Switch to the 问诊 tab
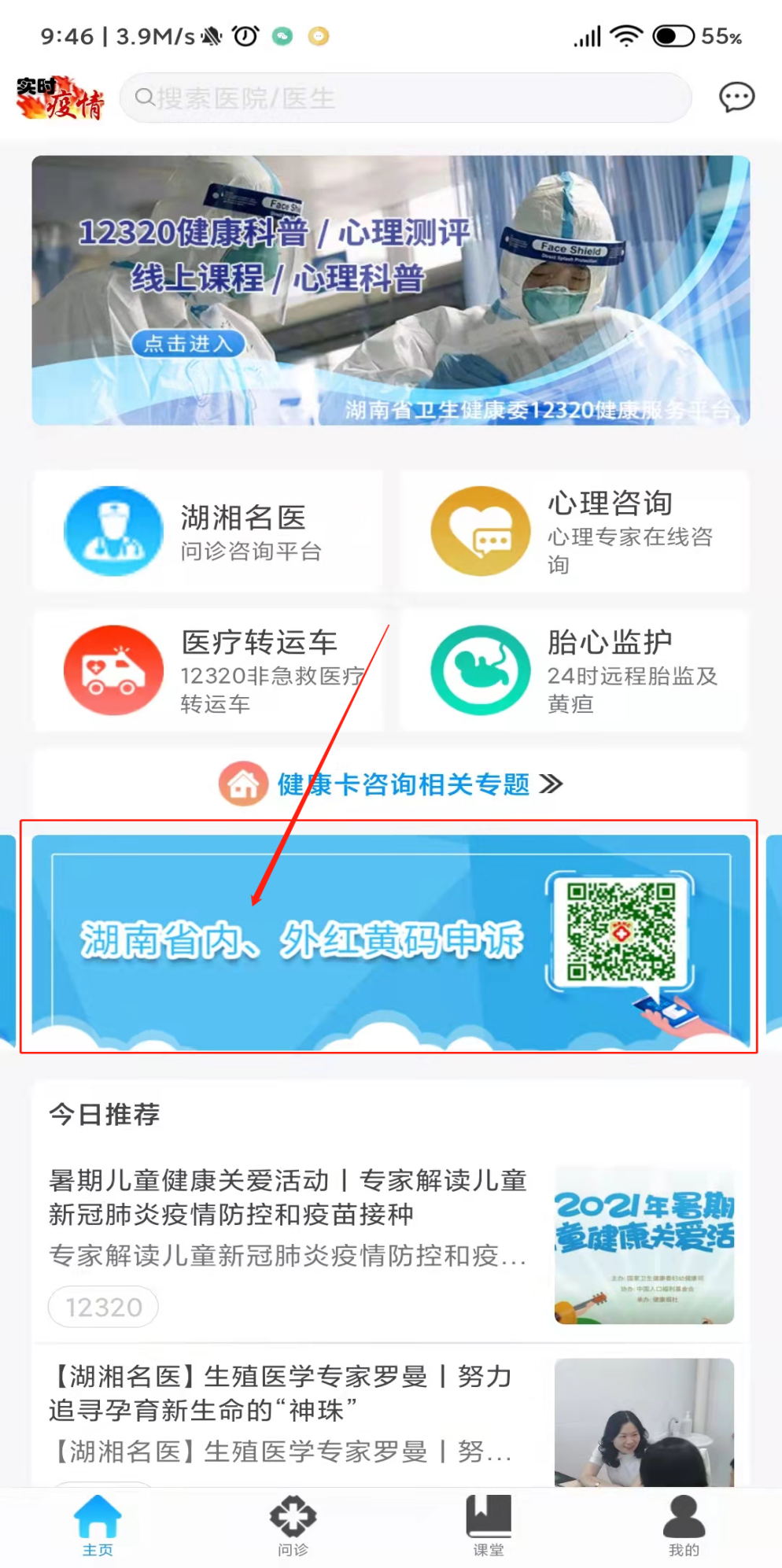 [293, 1526]
